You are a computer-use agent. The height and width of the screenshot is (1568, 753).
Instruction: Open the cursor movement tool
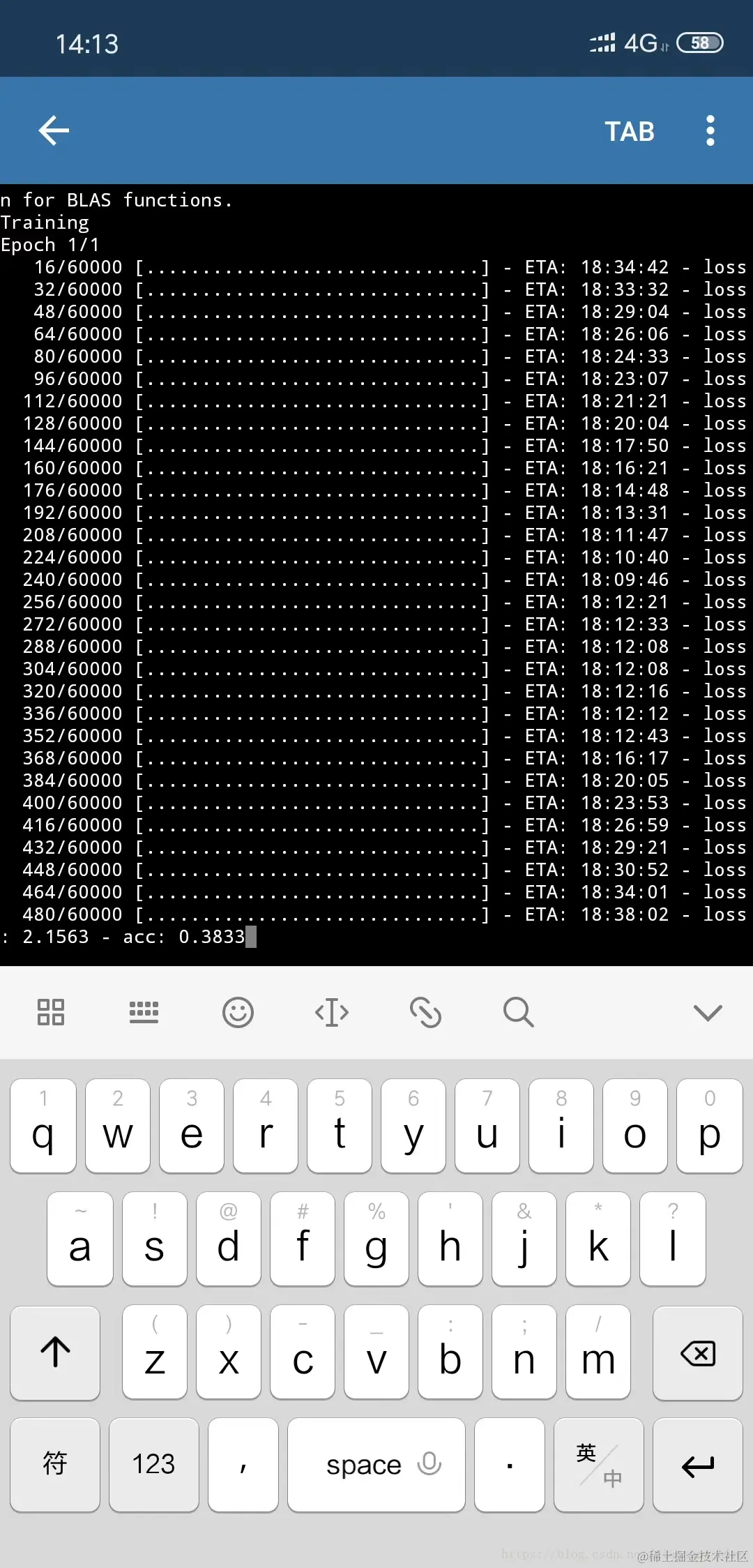pos(332,1012)
